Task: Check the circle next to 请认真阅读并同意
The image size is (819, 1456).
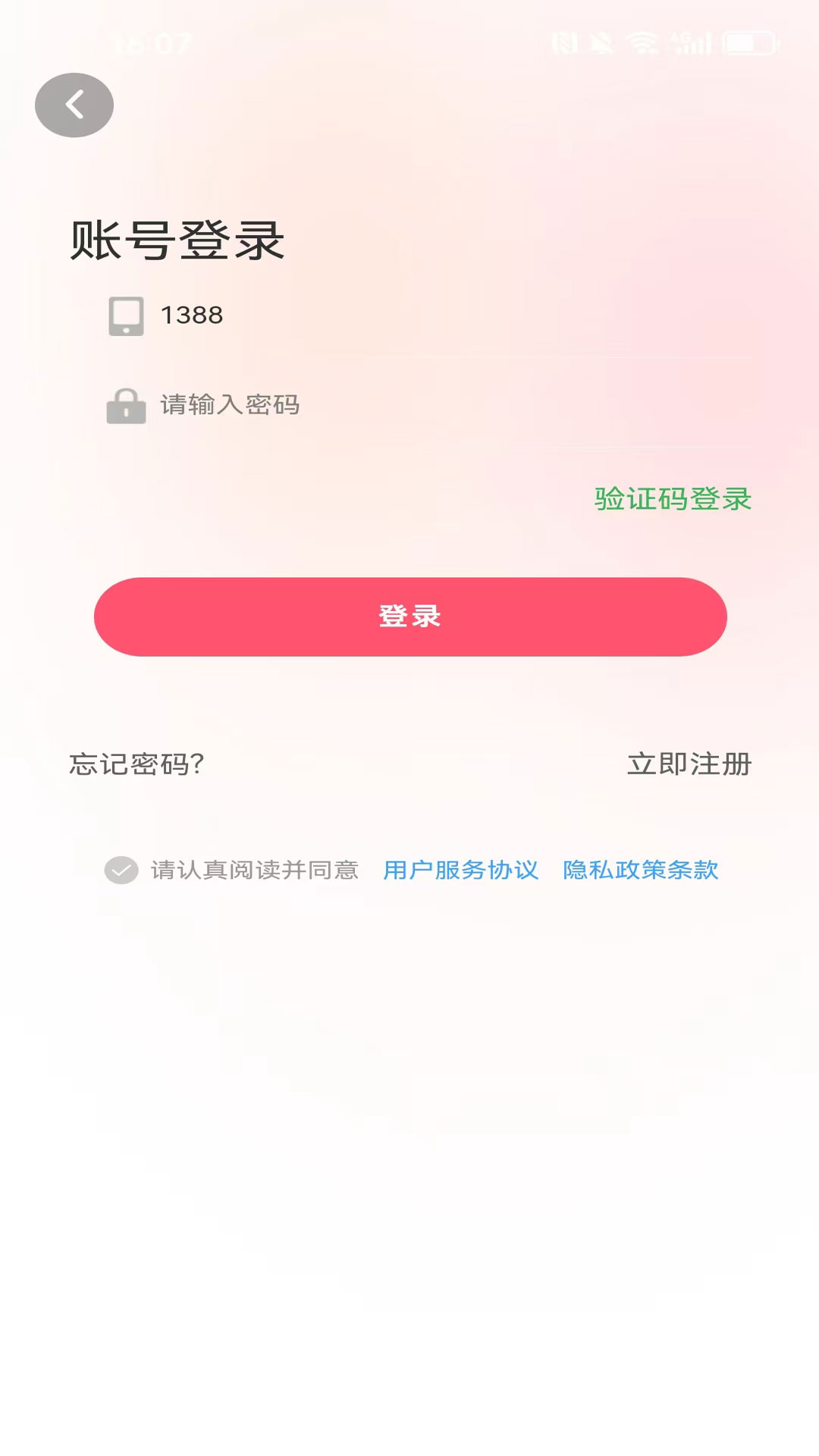Action: [121, 870]
